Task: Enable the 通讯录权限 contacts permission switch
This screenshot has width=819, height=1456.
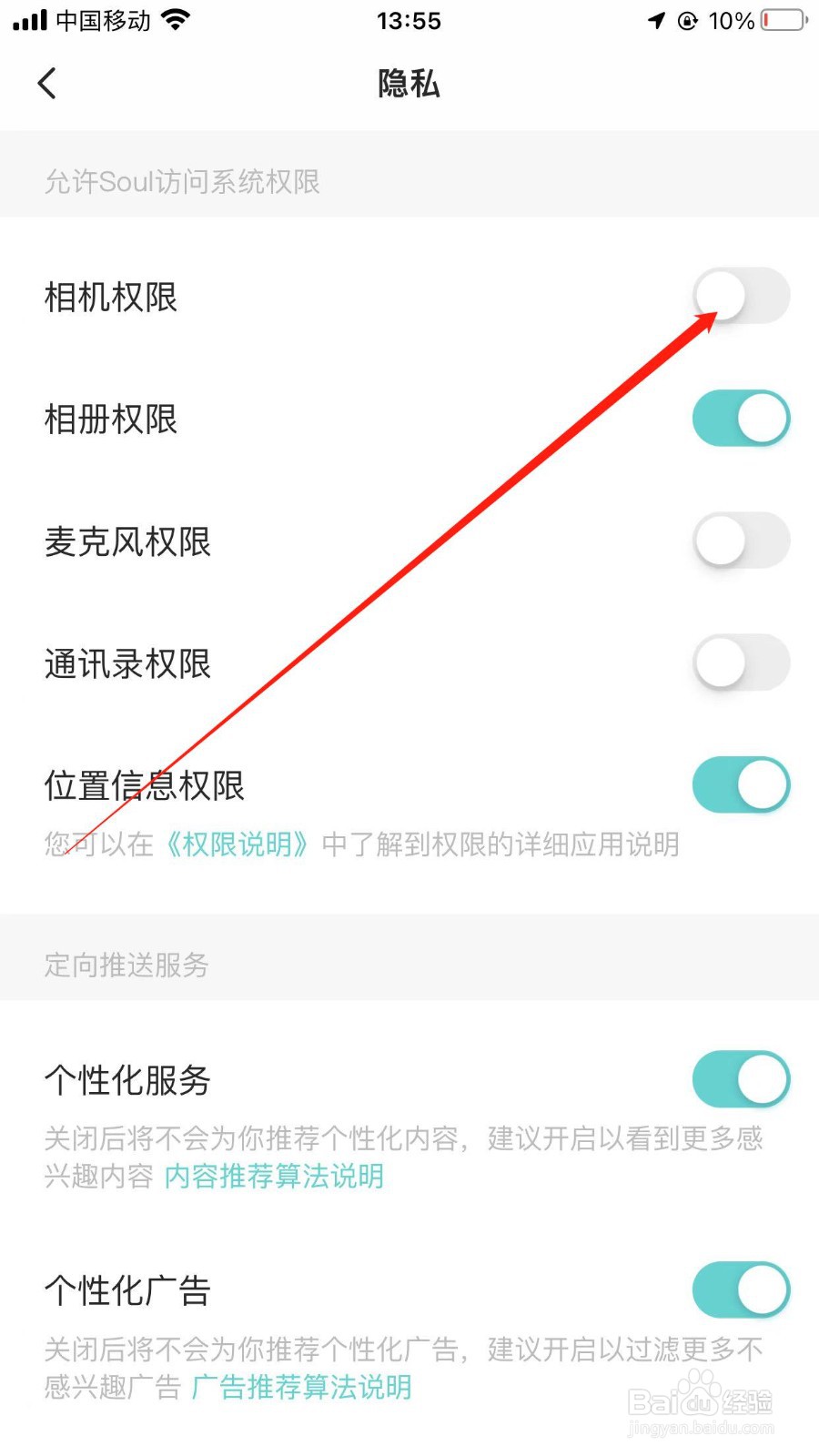Action: pyautogui.click(x=741, y=662)
